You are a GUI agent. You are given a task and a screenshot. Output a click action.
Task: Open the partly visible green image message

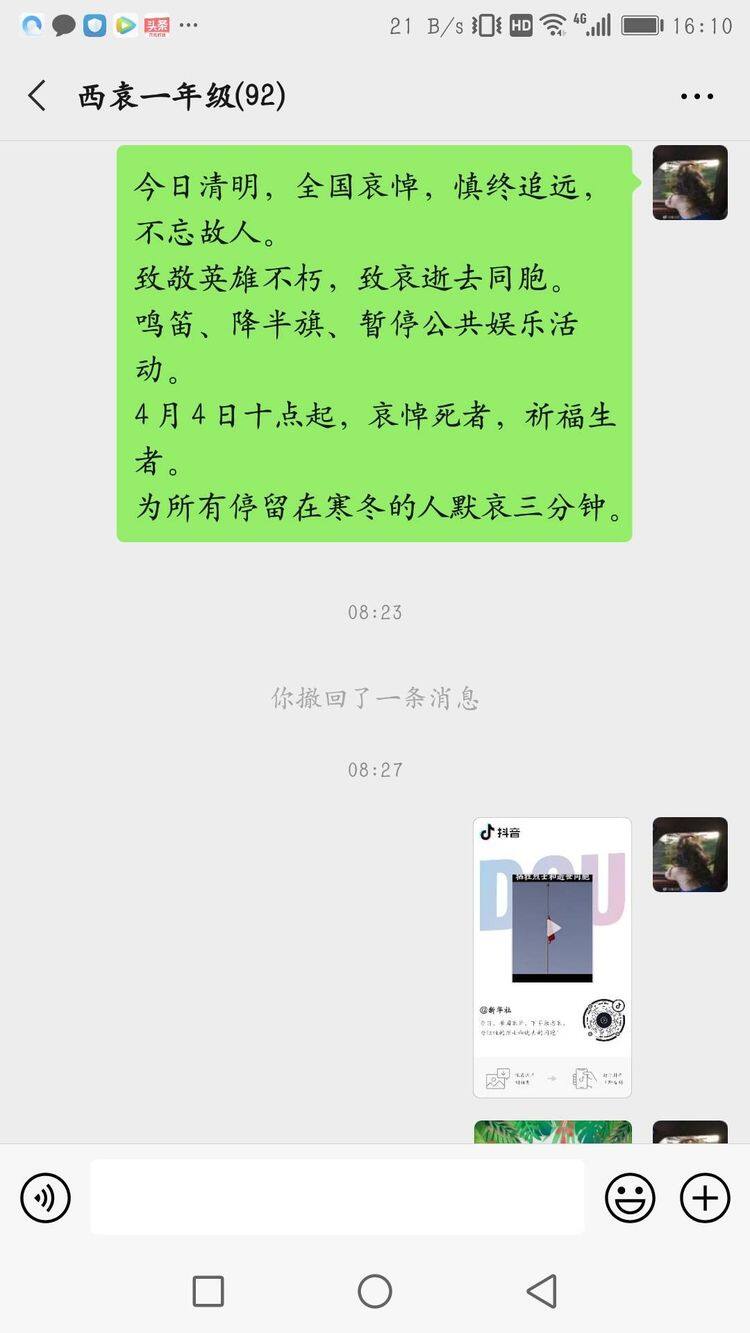[552, 1131]
